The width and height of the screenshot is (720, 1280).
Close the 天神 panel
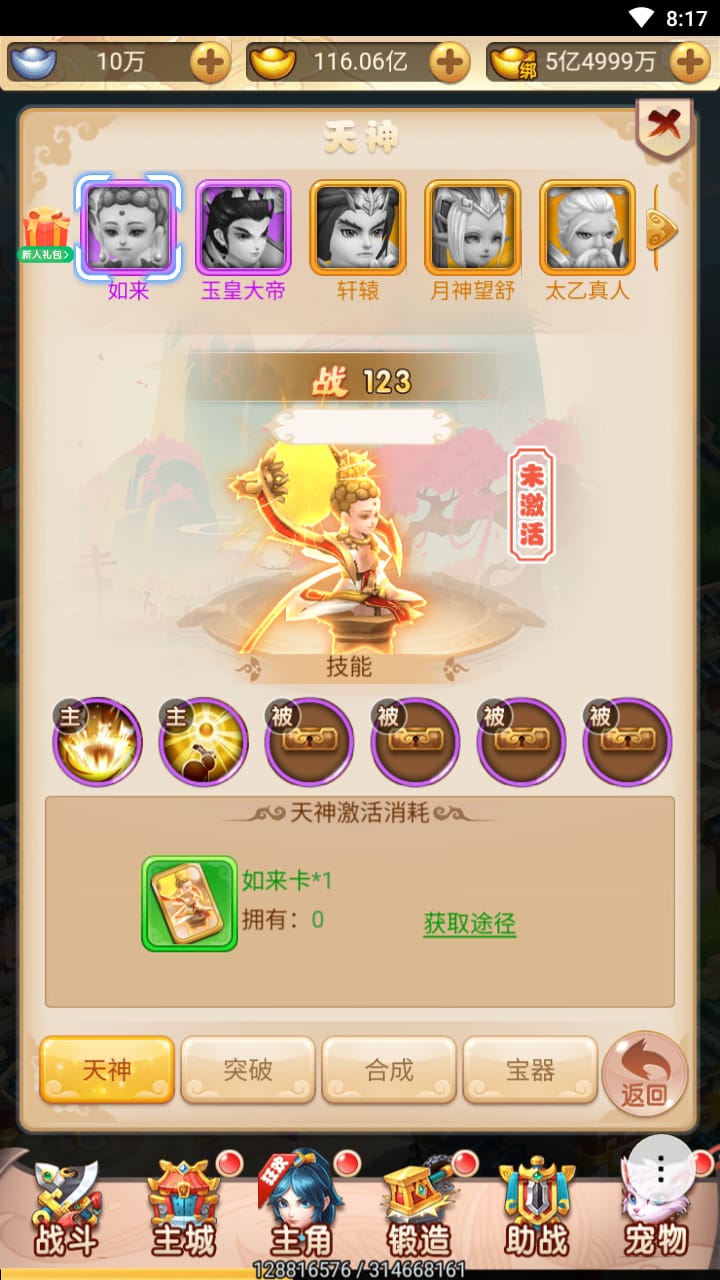click(663, 128)
